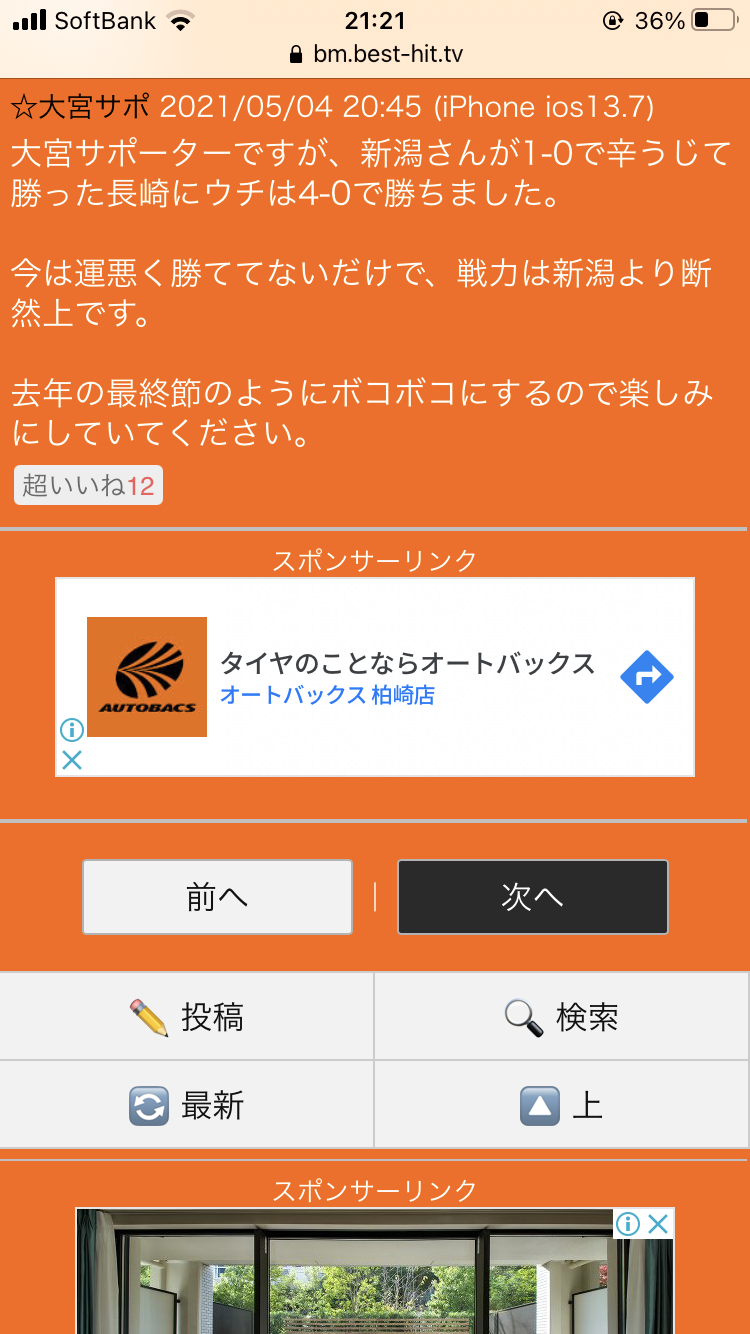The height and width of the screenshot is (1334, 750).
Task: Close the Autobacs ad with the X
Action: pyautogui.click(x=71, y=760)
